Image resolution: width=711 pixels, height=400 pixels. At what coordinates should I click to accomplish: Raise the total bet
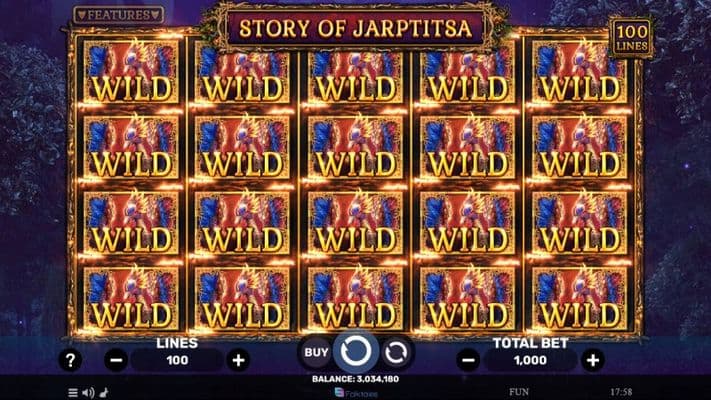click(593, 360)
